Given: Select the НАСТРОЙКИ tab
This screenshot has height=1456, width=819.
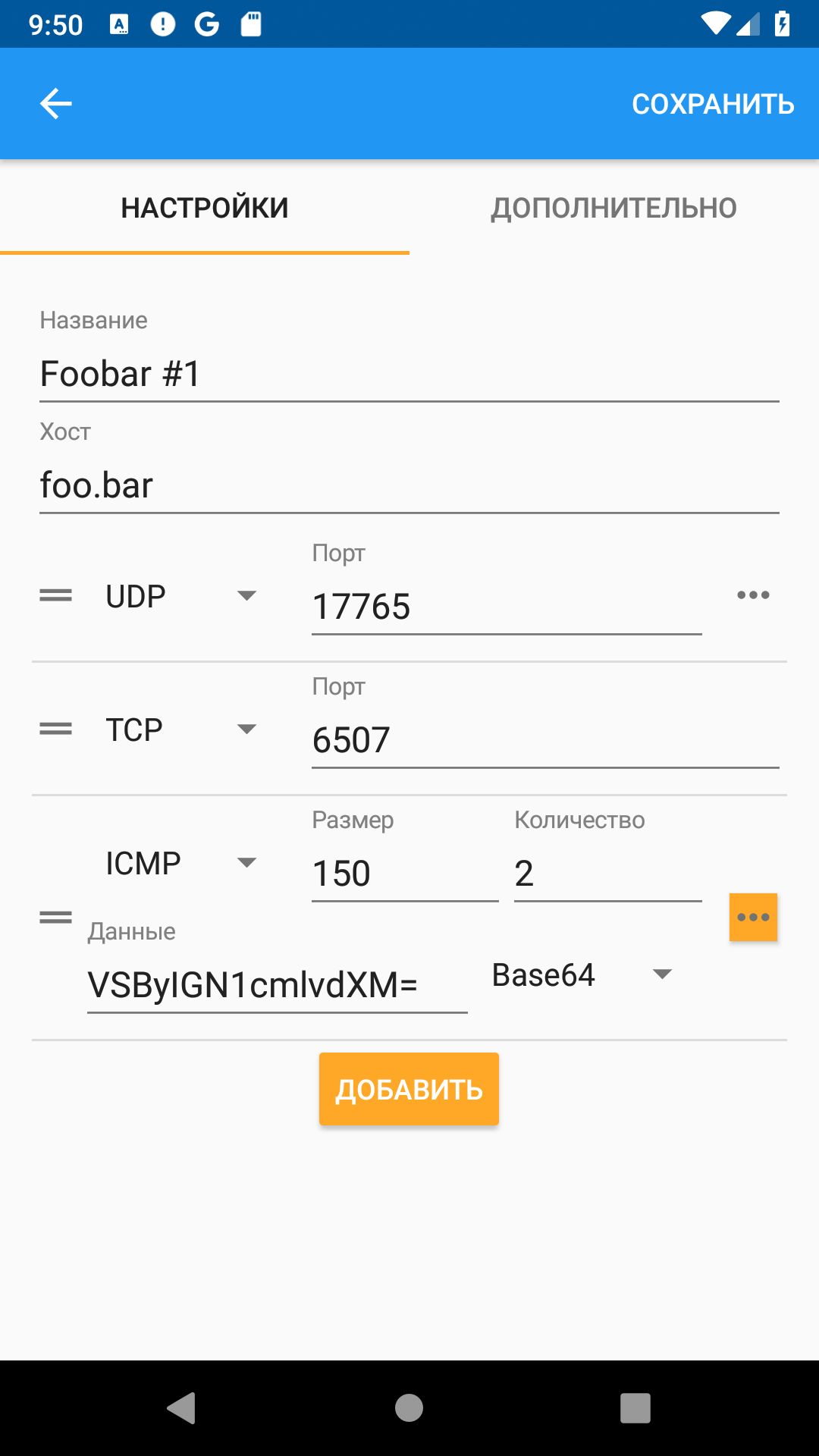Looking at the screenshot, I should tap(205, 208).
